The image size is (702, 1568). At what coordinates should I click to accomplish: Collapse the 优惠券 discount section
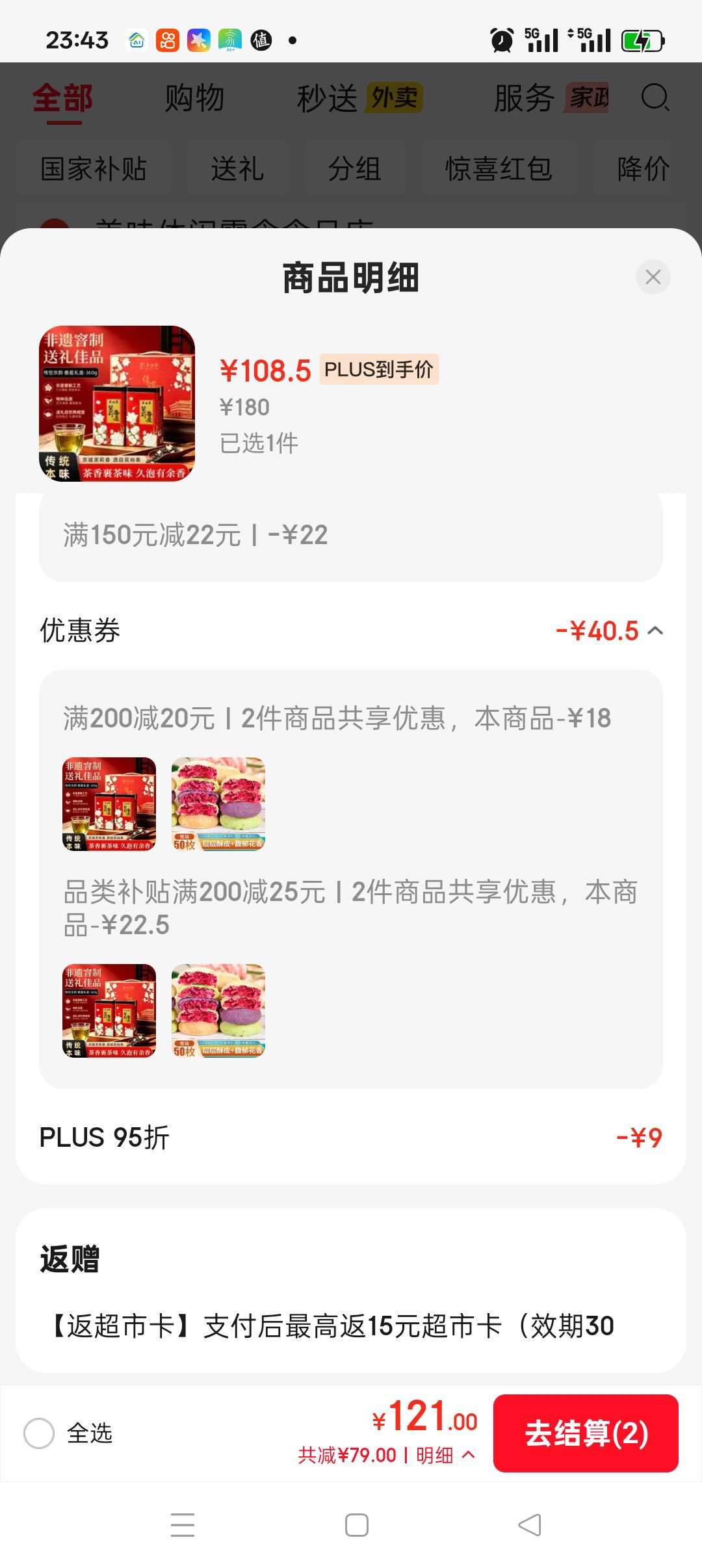656,631
